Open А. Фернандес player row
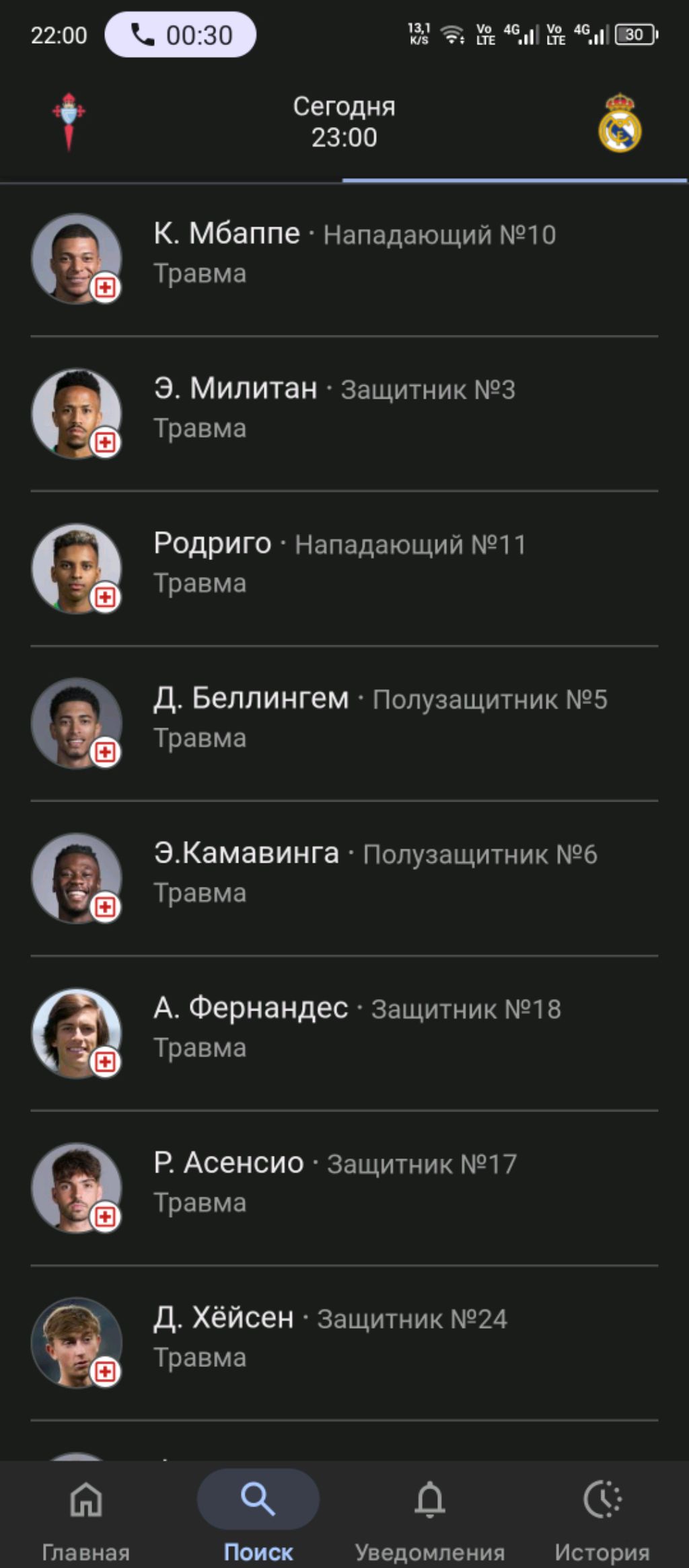Screen dimensions: 689x1568 [x=343, y=1032]
